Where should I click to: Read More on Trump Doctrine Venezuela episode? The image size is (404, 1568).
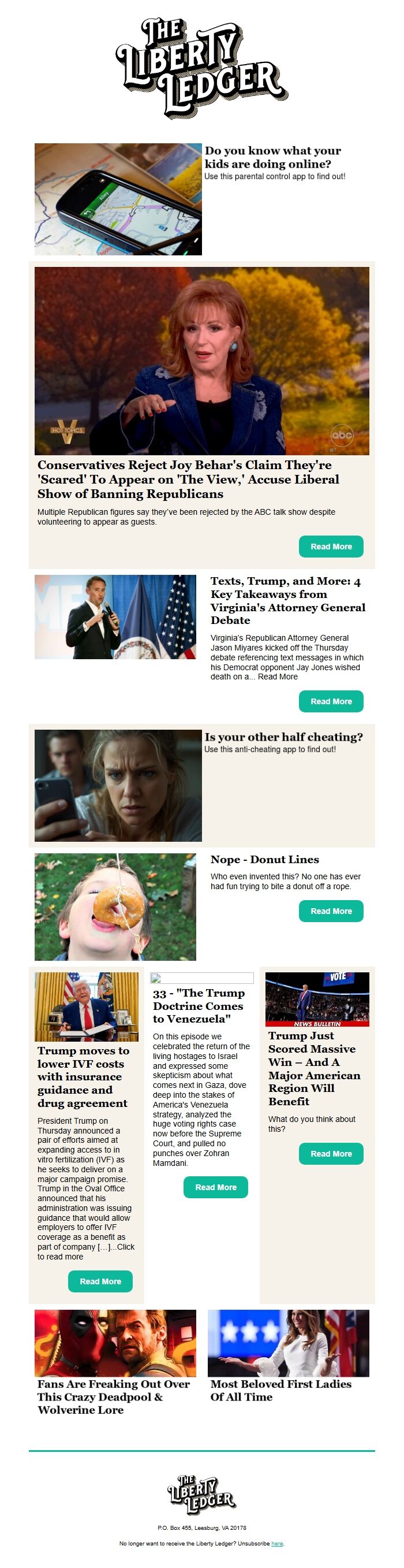pos(215,1187)
